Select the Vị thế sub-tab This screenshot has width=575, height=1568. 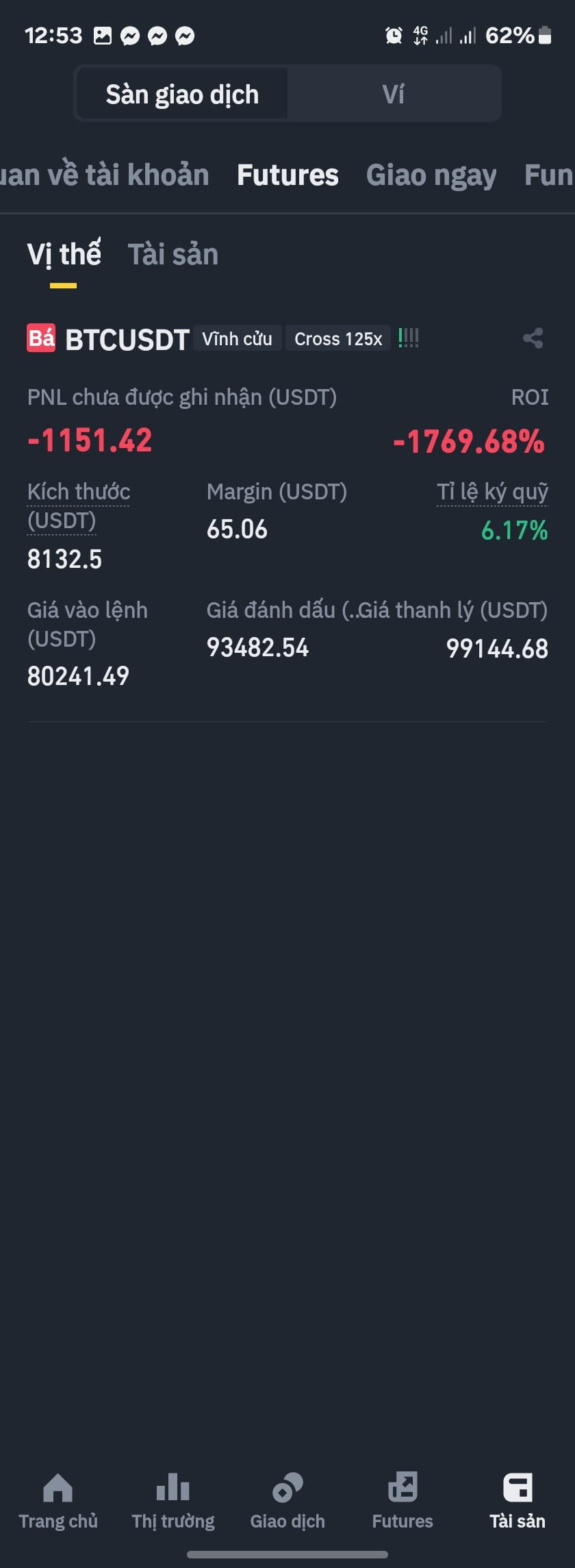[x=64, y=255]
